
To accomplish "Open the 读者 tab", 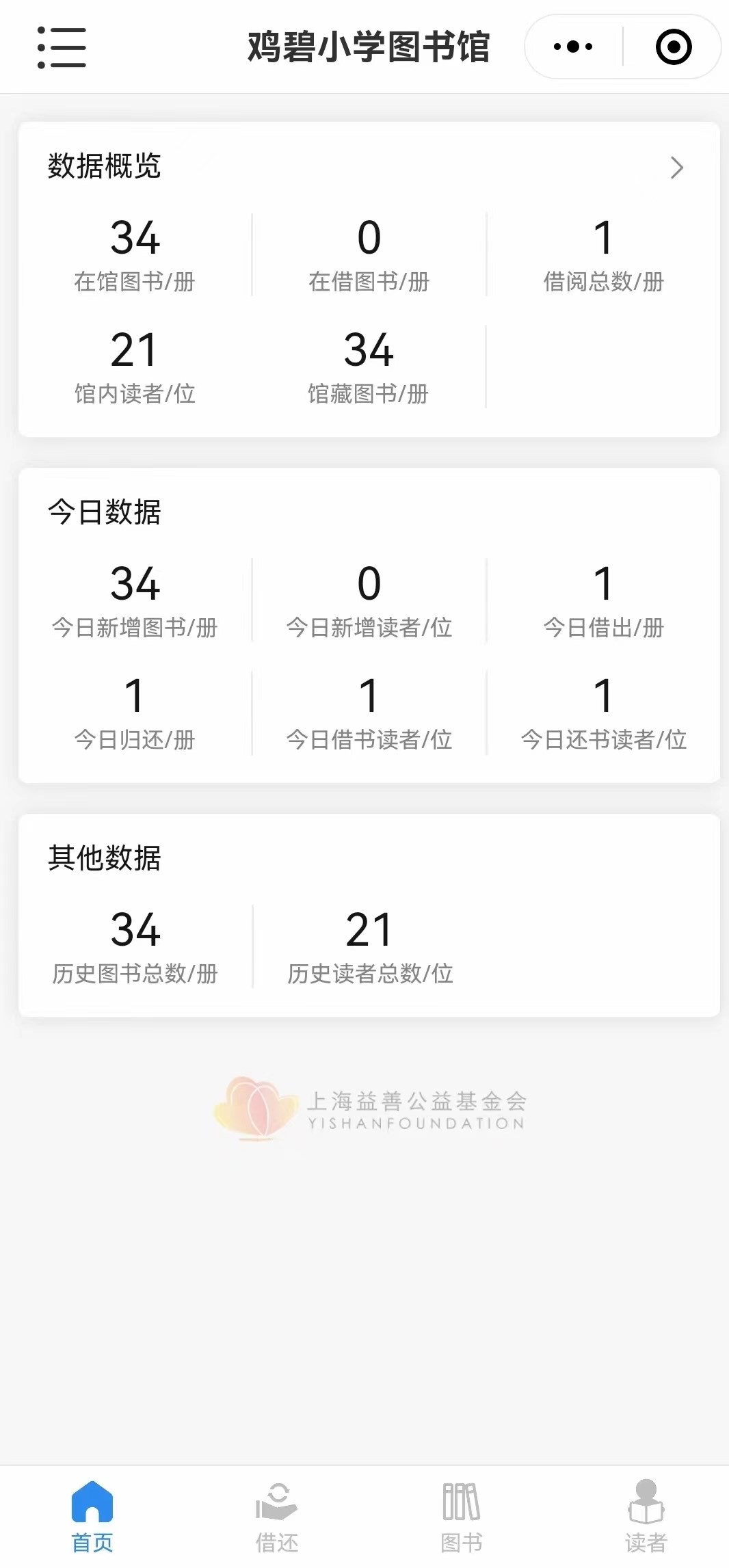I will pos(646,1516).
